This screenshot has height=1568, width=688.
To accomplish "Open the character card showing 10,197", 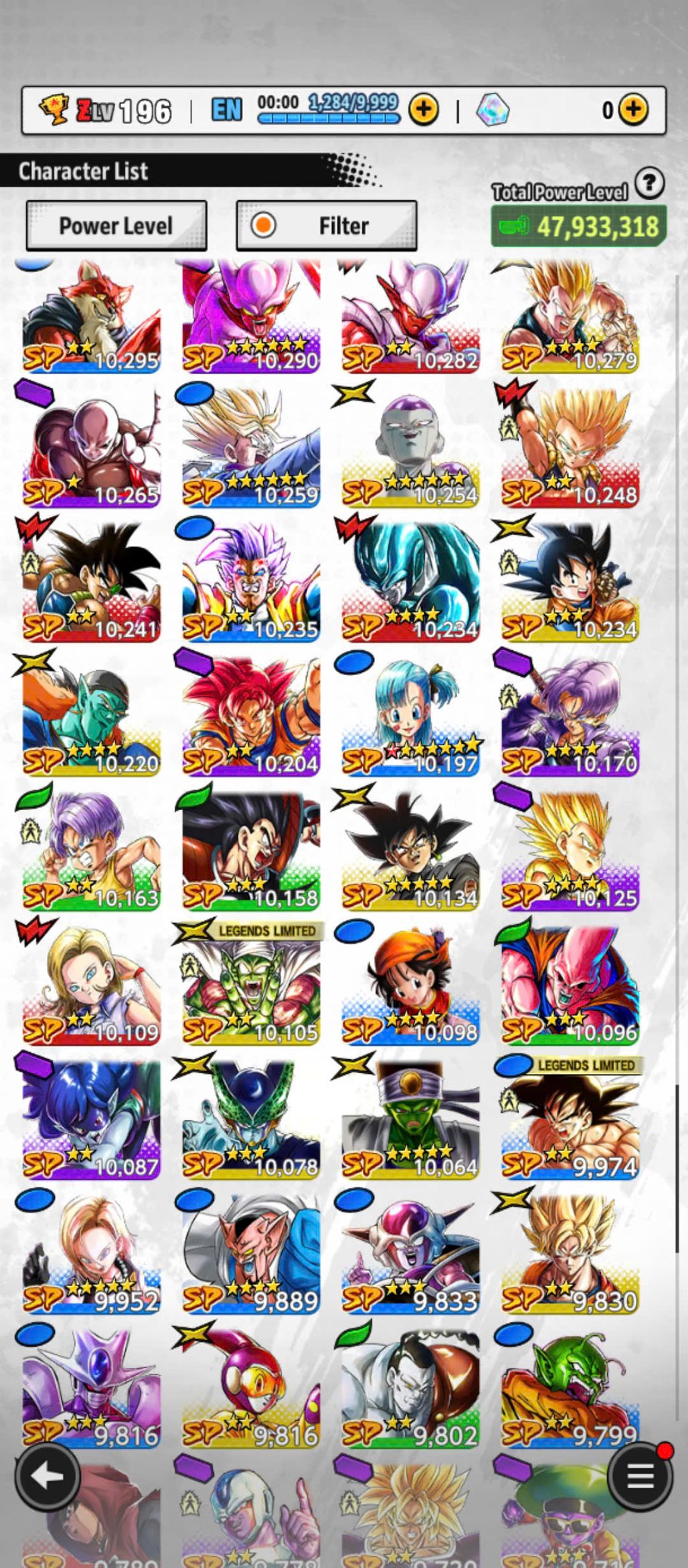I will click(x=410, y=715).
